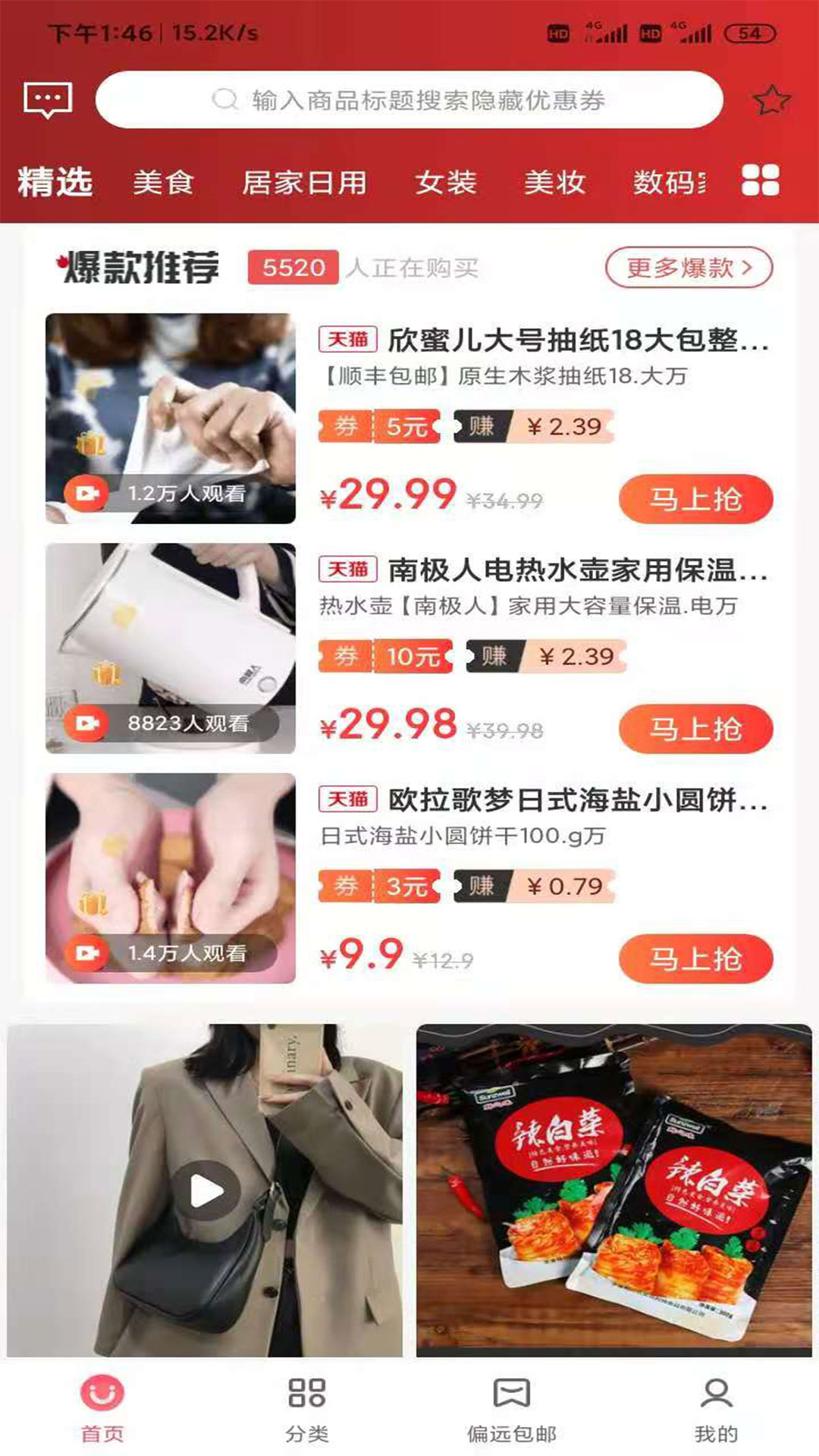Select the 女装 category tab
Viewport: 819px width, 1456px height.
click(x=446, y=183)
